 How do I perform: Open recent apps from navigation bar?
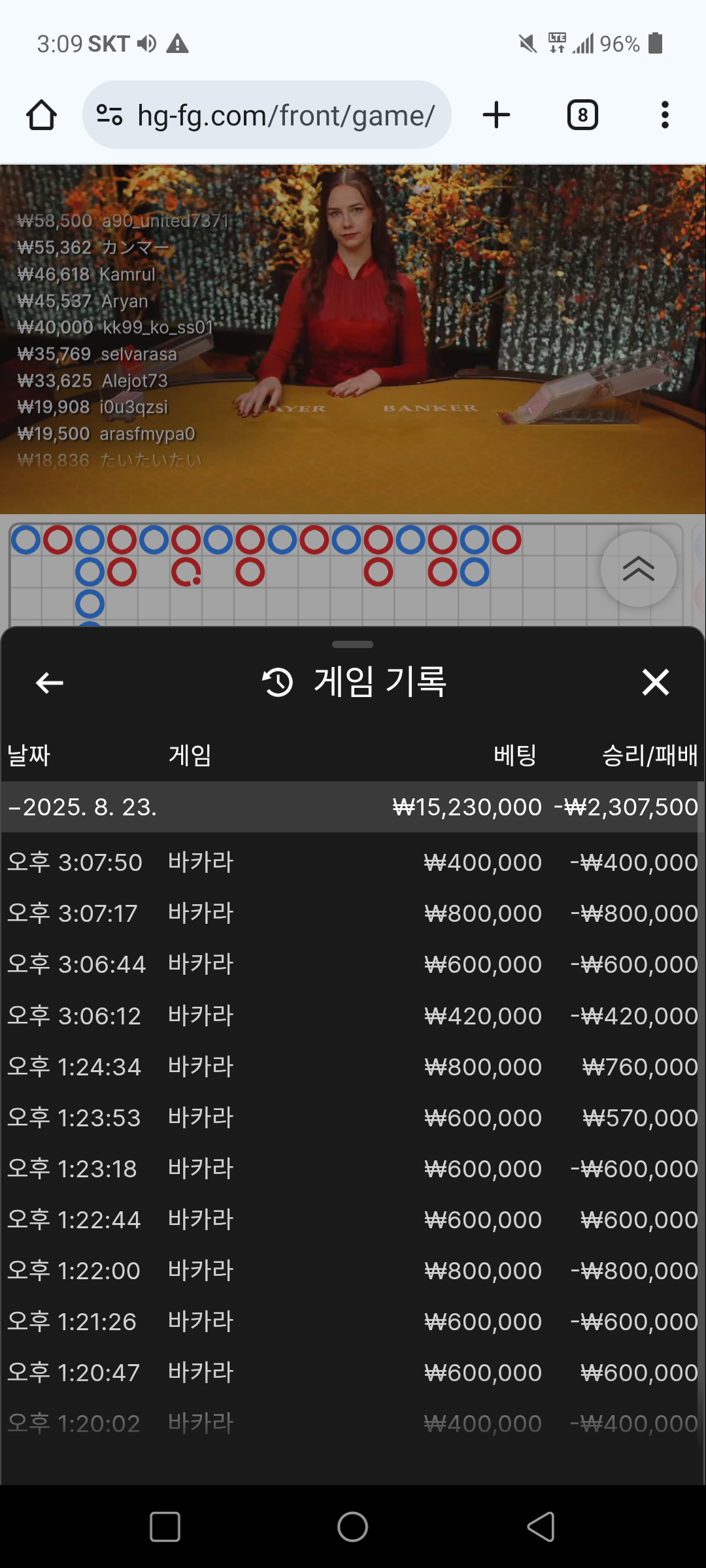[x=165, y=1527]
